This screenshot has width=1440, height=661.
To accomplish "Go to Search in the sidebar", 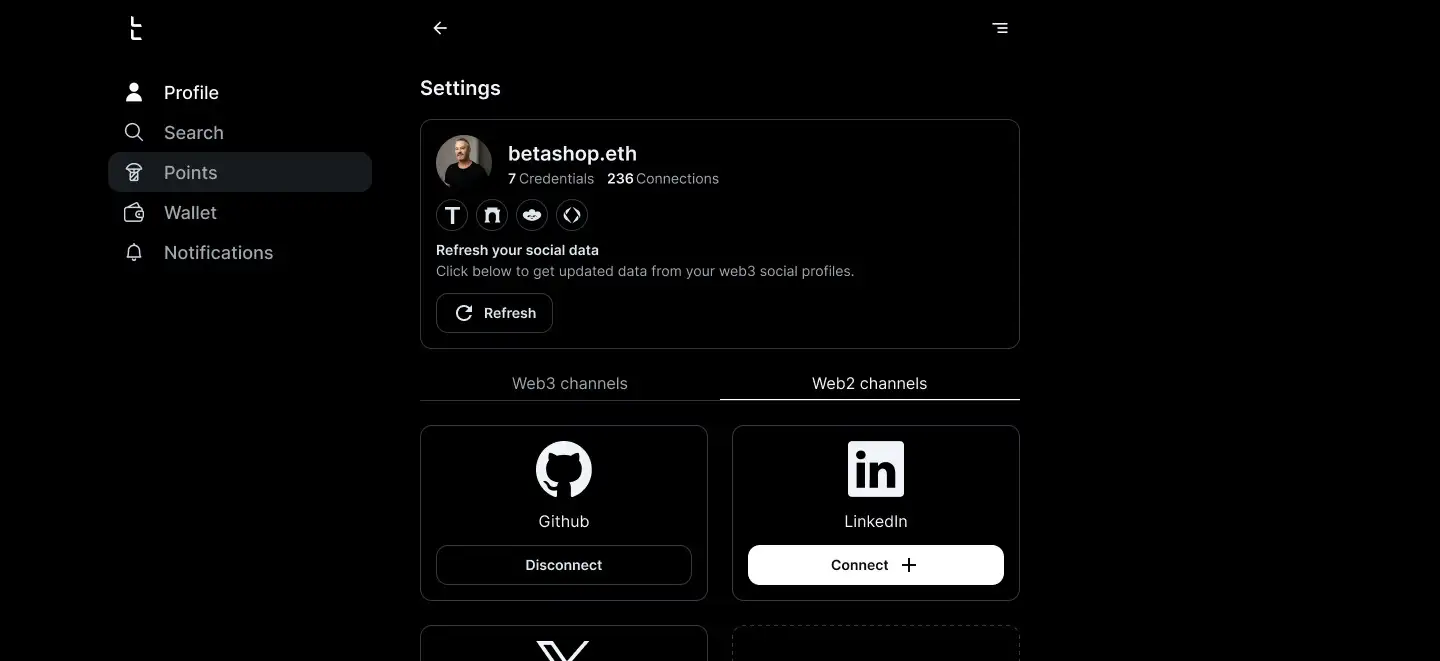I will pos(193,133).
